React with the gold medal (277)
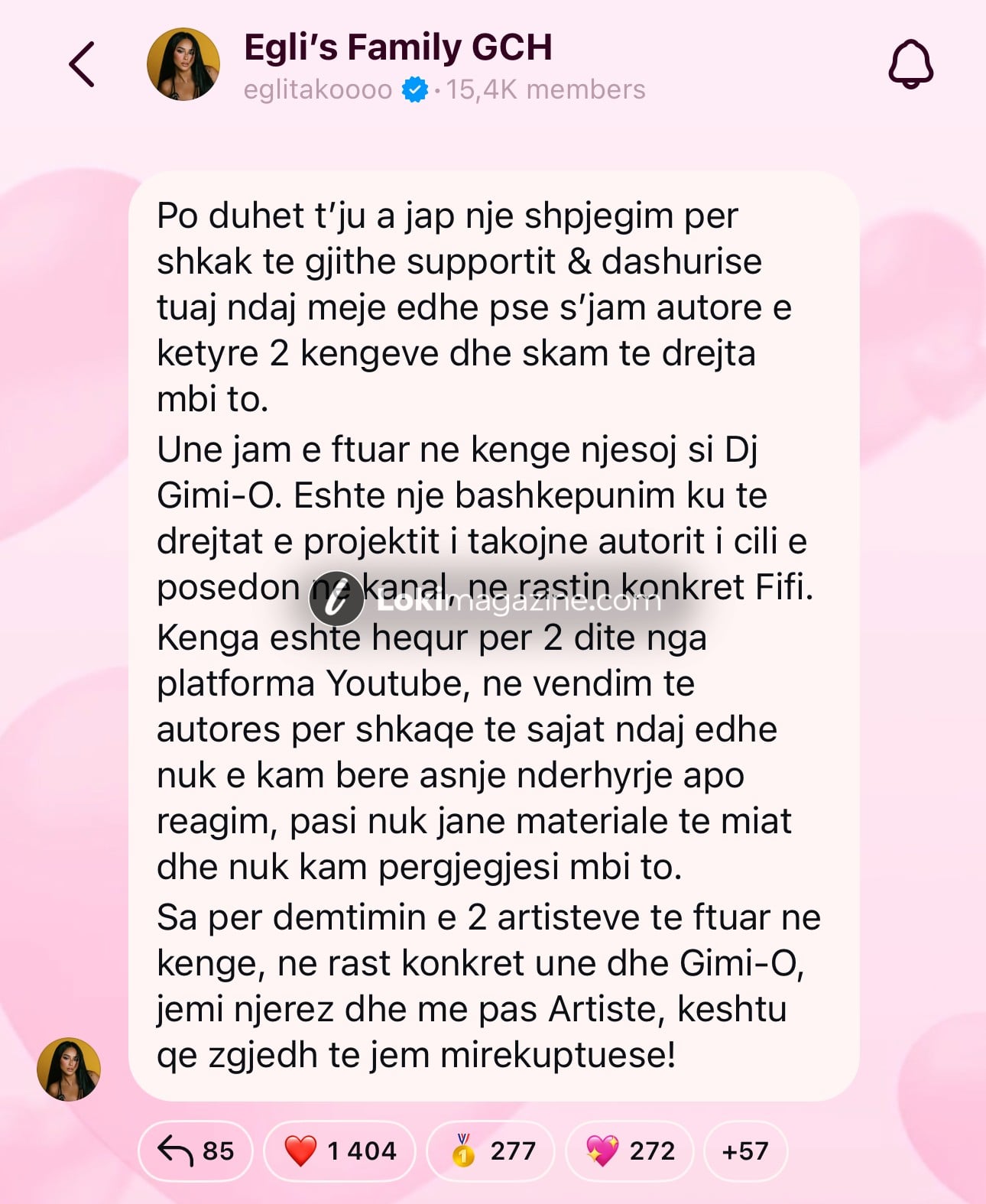The width and height of the screenshot is (986, 1204). click(491, 1150)
